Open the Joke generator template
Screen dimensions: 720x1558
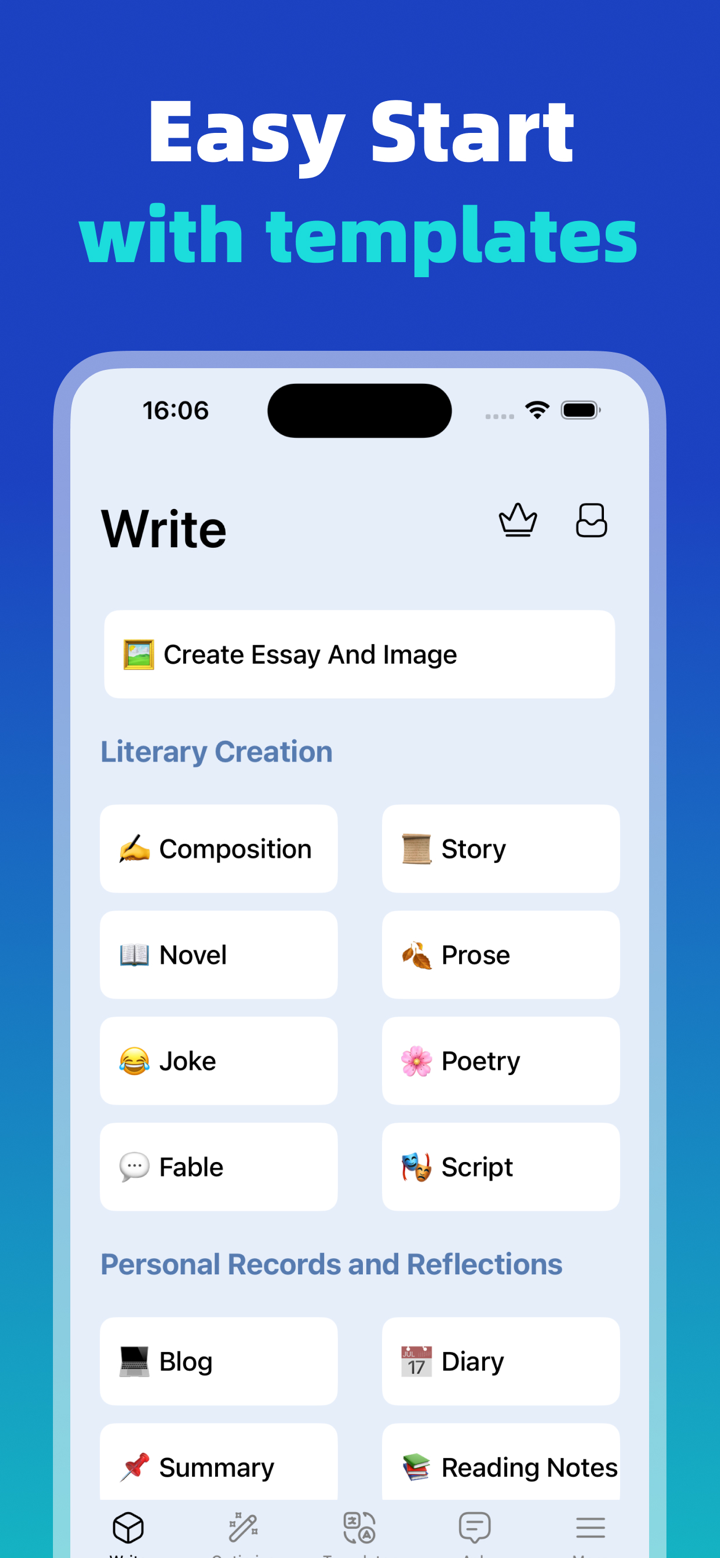tap(218, 1060)
